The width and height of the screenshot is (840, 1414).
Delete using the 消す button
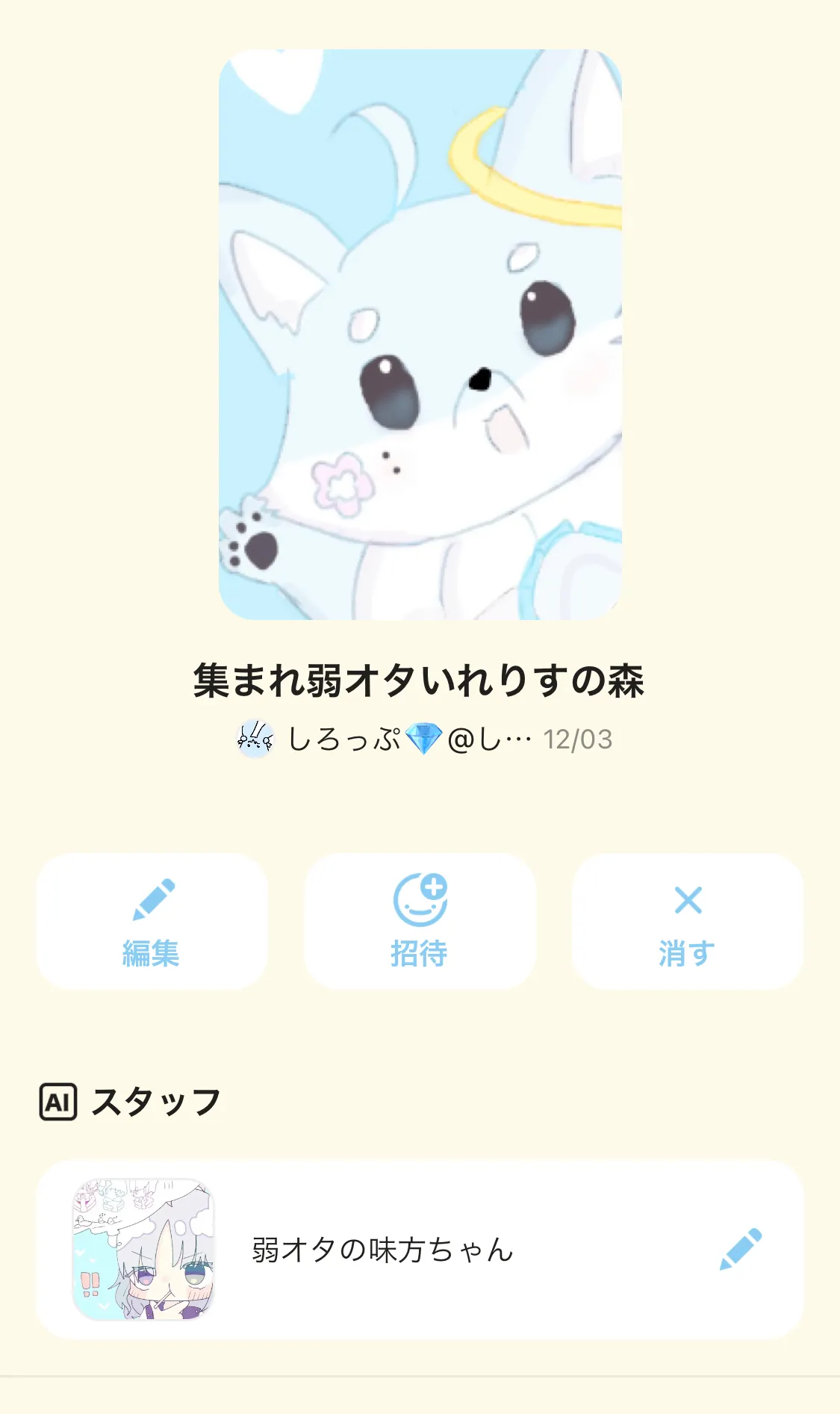[687, 921]
